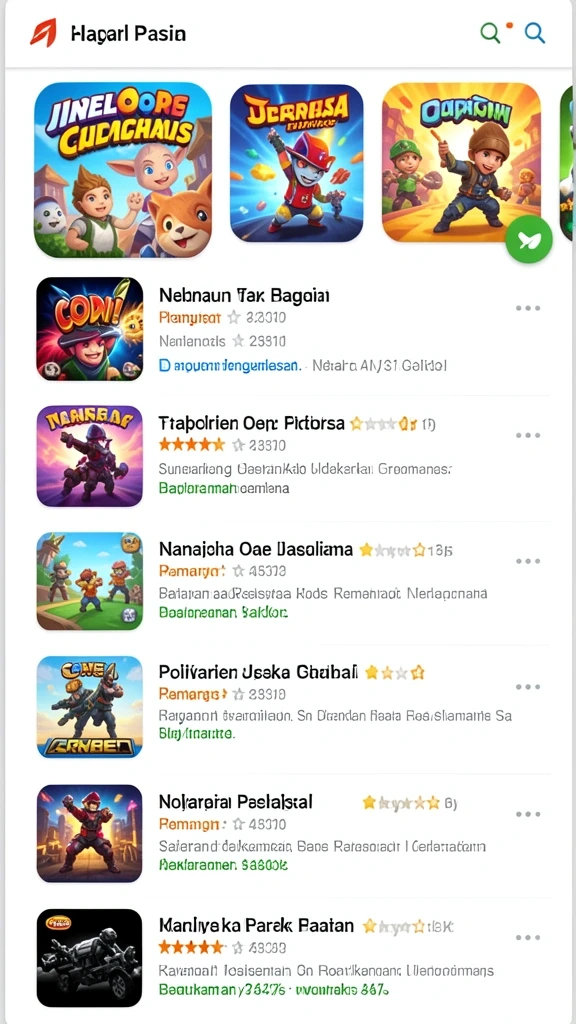576x1024 pixels.
Task: Open the third featured banner with the beanie boy
Action: (461, 162)
